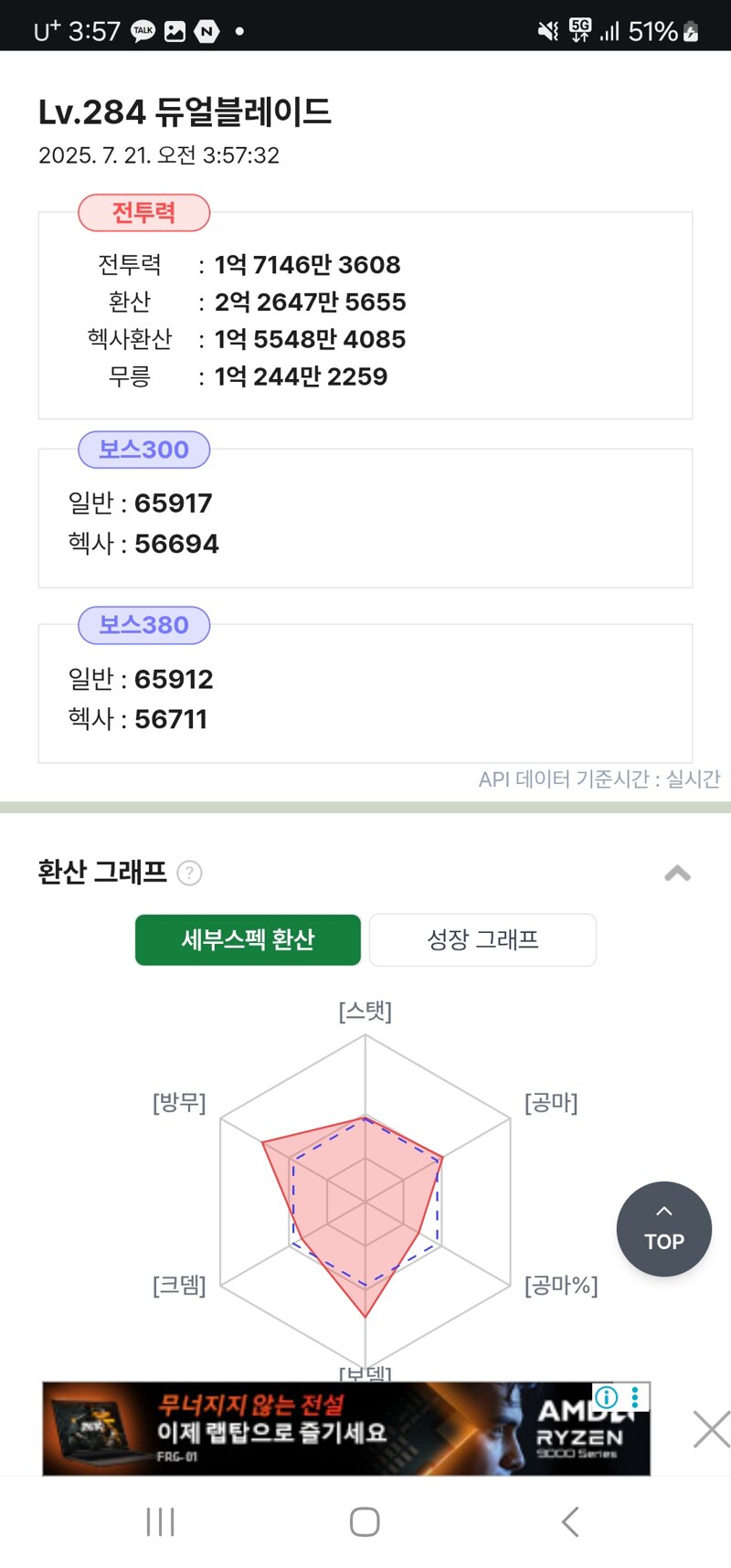Open the AMD Ryzen advertisement banner
This screenshot has width=731, height=1568.
[x=346, y=1429]
